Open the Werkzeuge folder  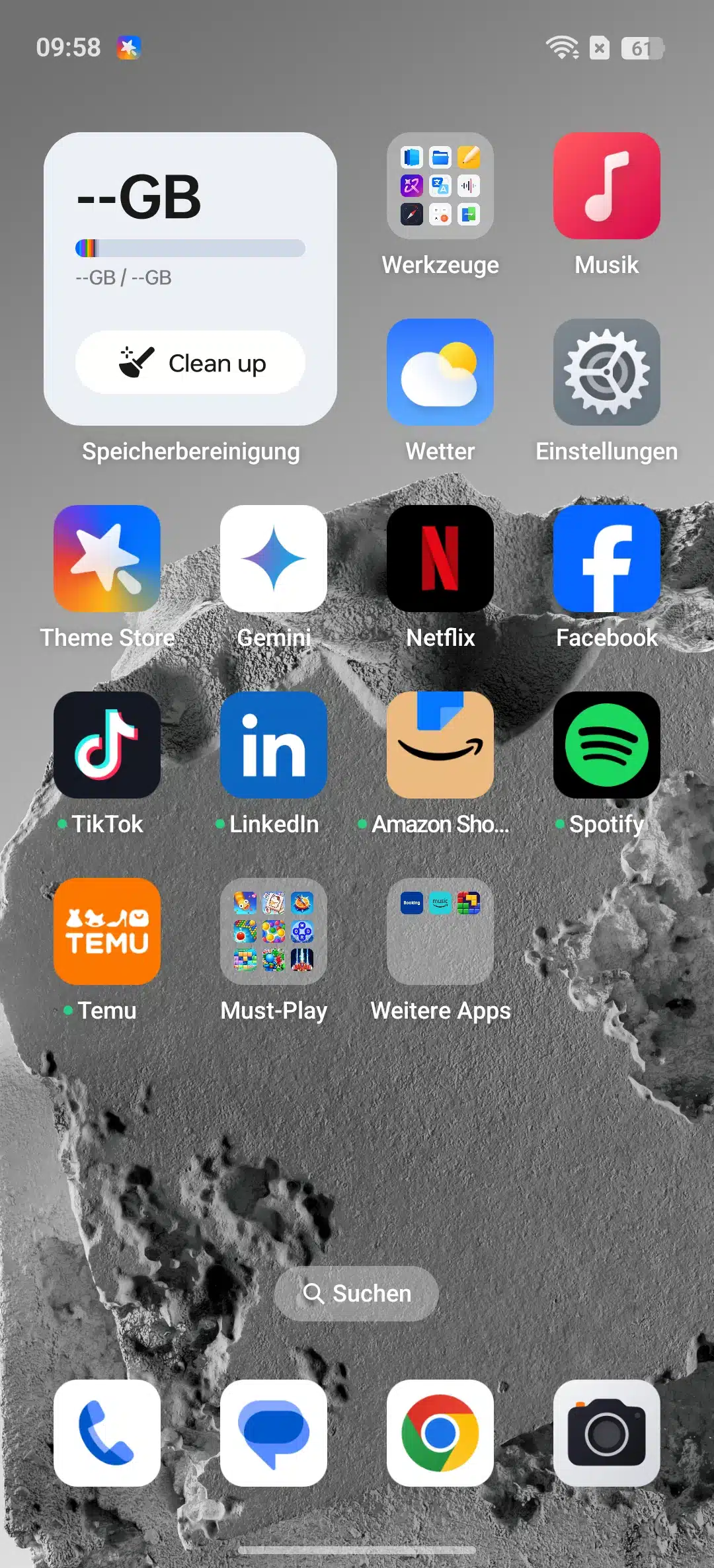coord(440,186)
